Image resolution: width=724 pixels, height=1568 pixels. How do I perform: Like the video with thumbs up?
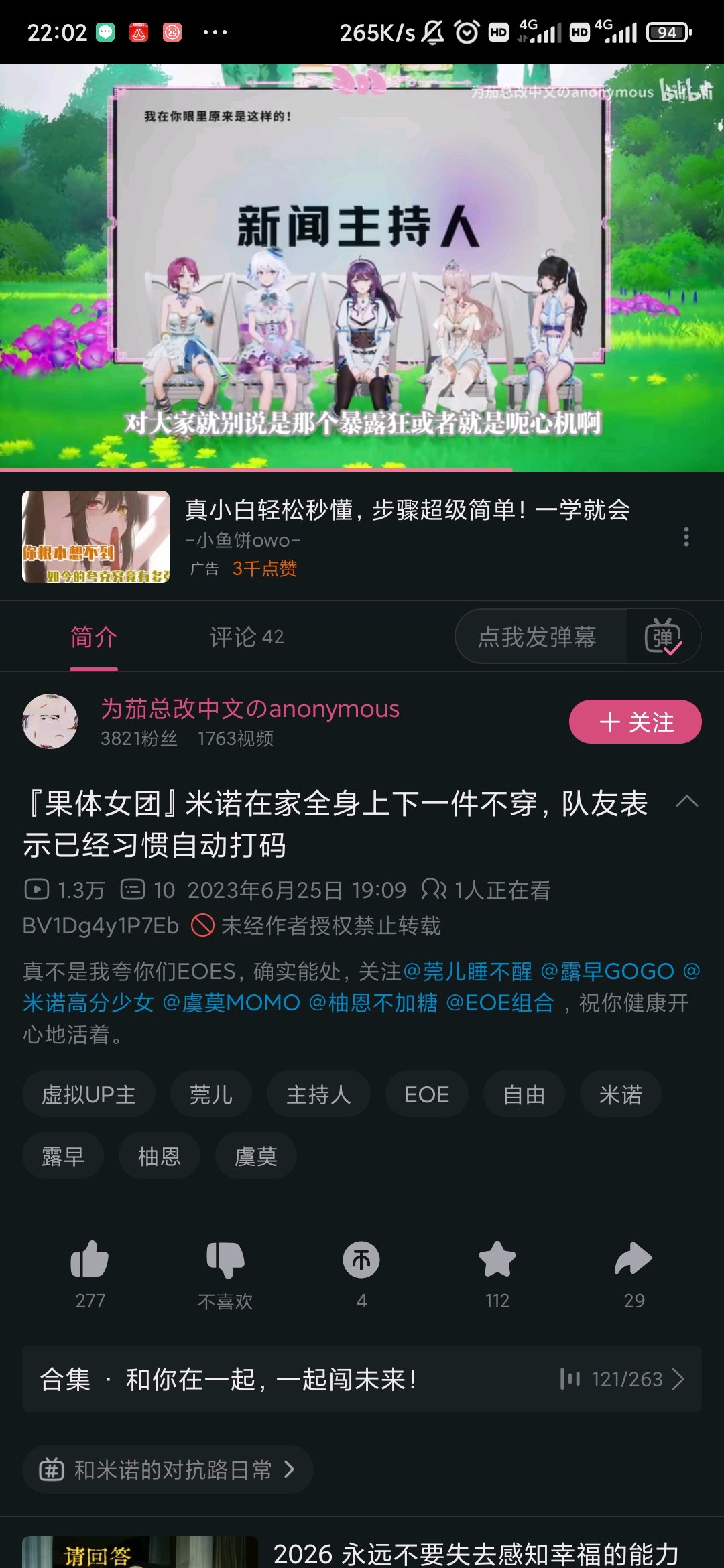[90, 1261]
